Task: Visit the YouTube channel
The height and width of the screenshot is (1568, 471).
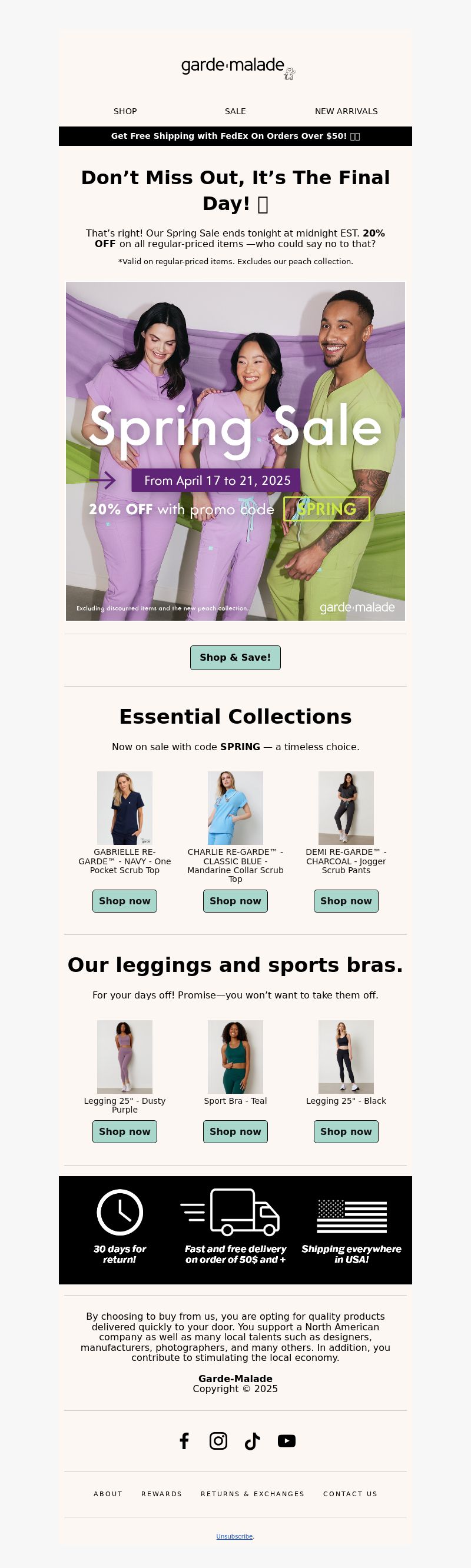Action: click(286, 1441)
